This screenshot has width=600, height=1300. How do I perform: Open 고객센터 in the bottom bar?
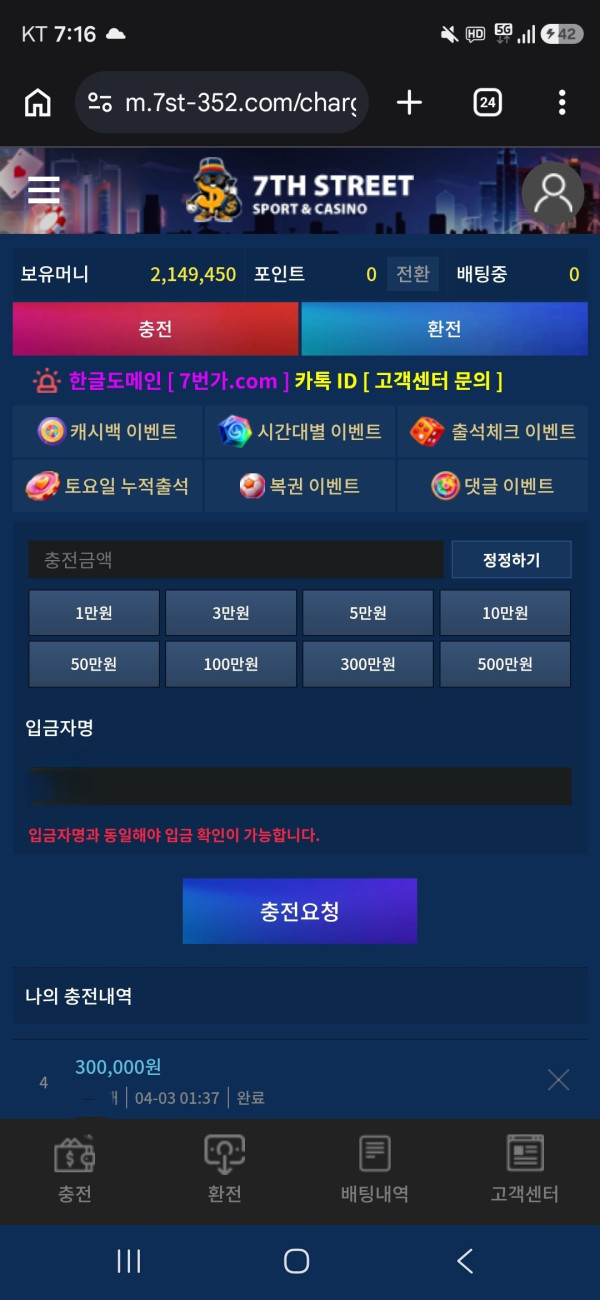pyautogui.click(x=524, y=1170)
